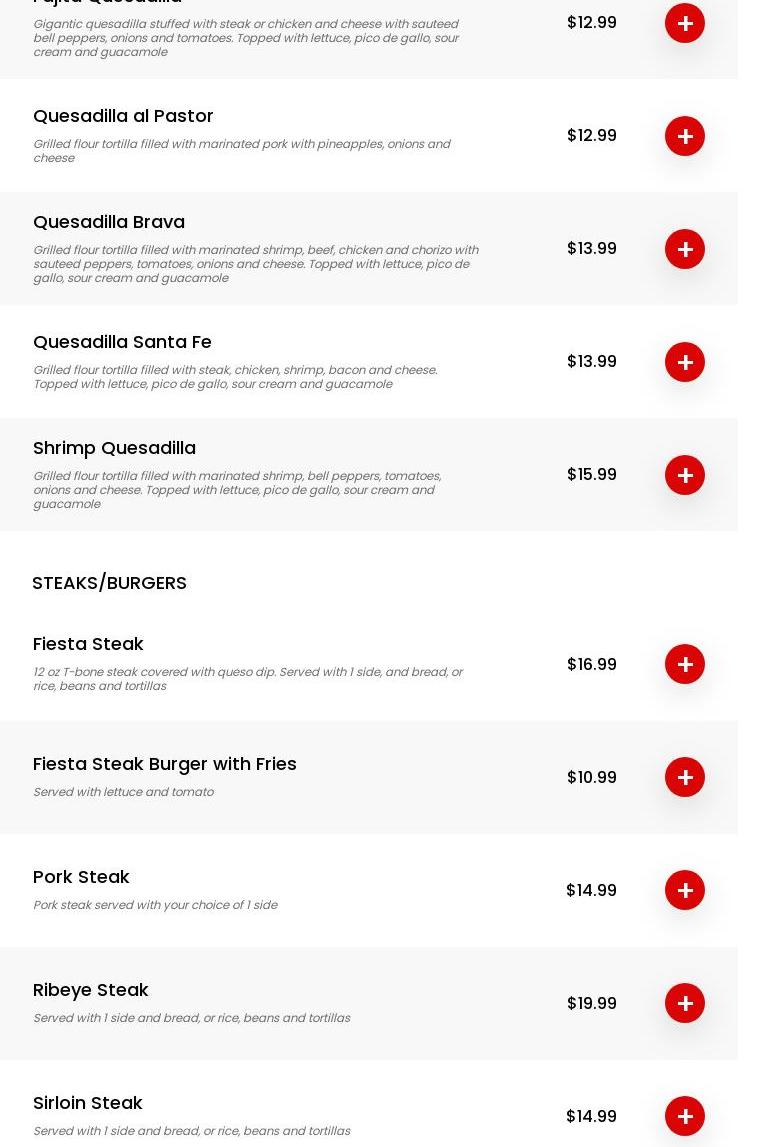Add Quesadilla al Pastor to cart
Screen dimensions: 770x1147
685,136
